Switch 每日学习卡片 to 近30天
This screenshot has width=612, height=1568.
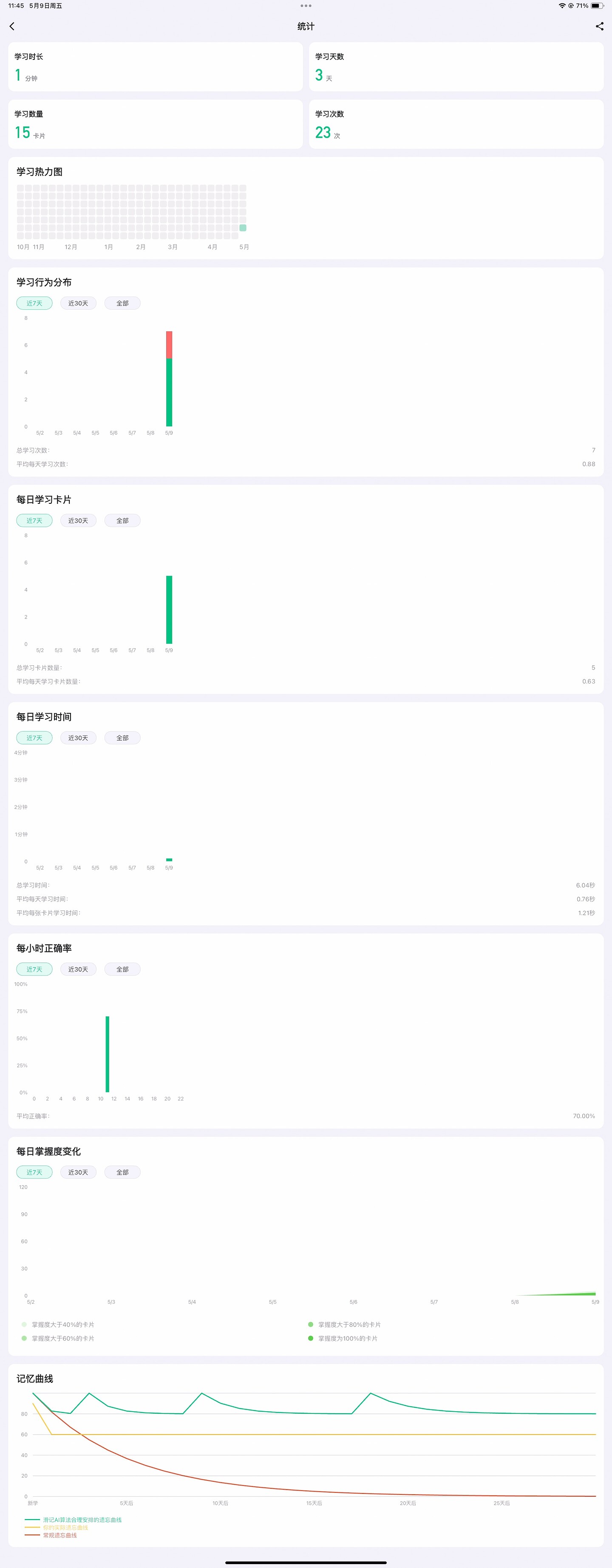(78, 520)
